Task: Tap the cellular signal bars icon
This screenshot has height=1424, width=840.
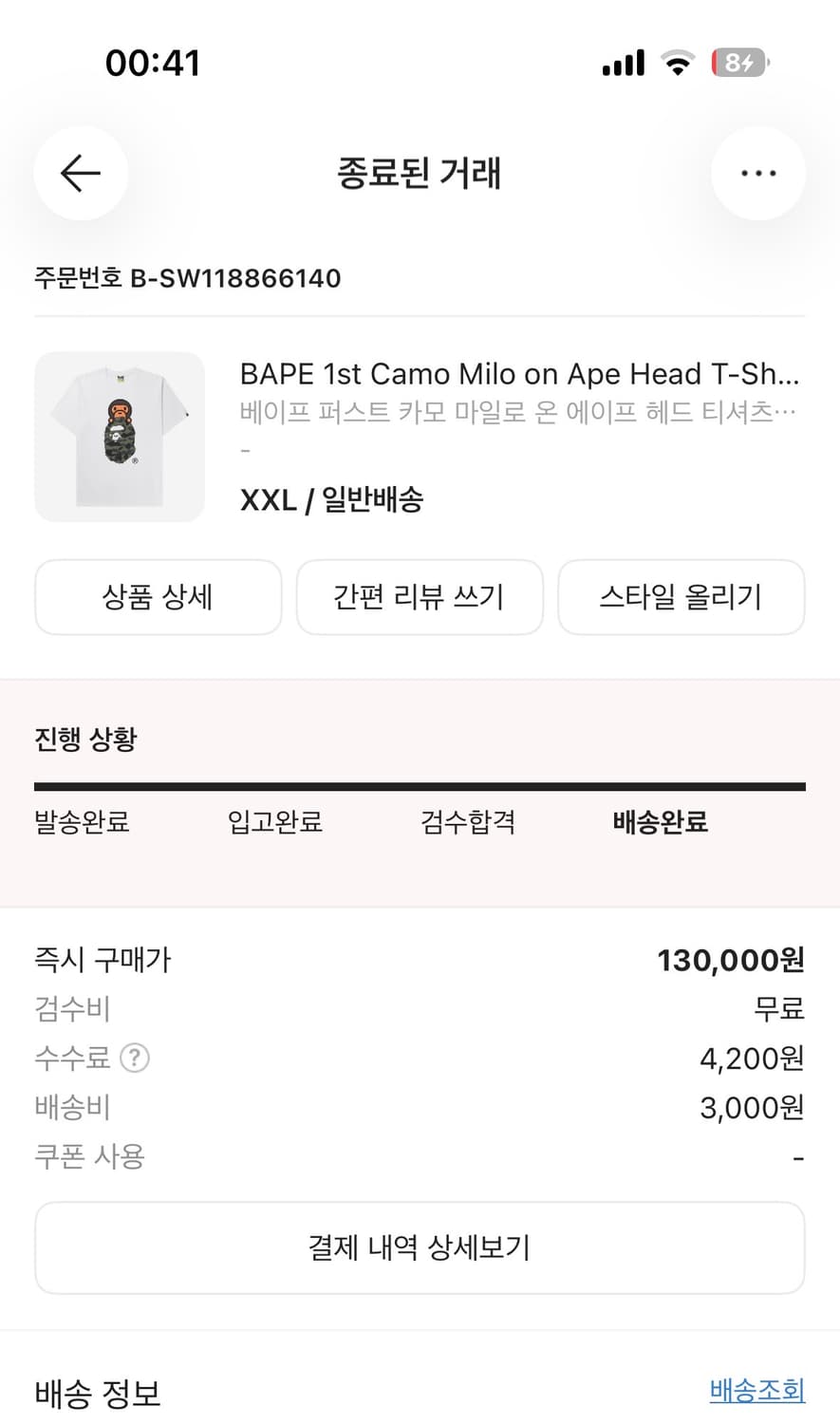Action: coord(622,63)
